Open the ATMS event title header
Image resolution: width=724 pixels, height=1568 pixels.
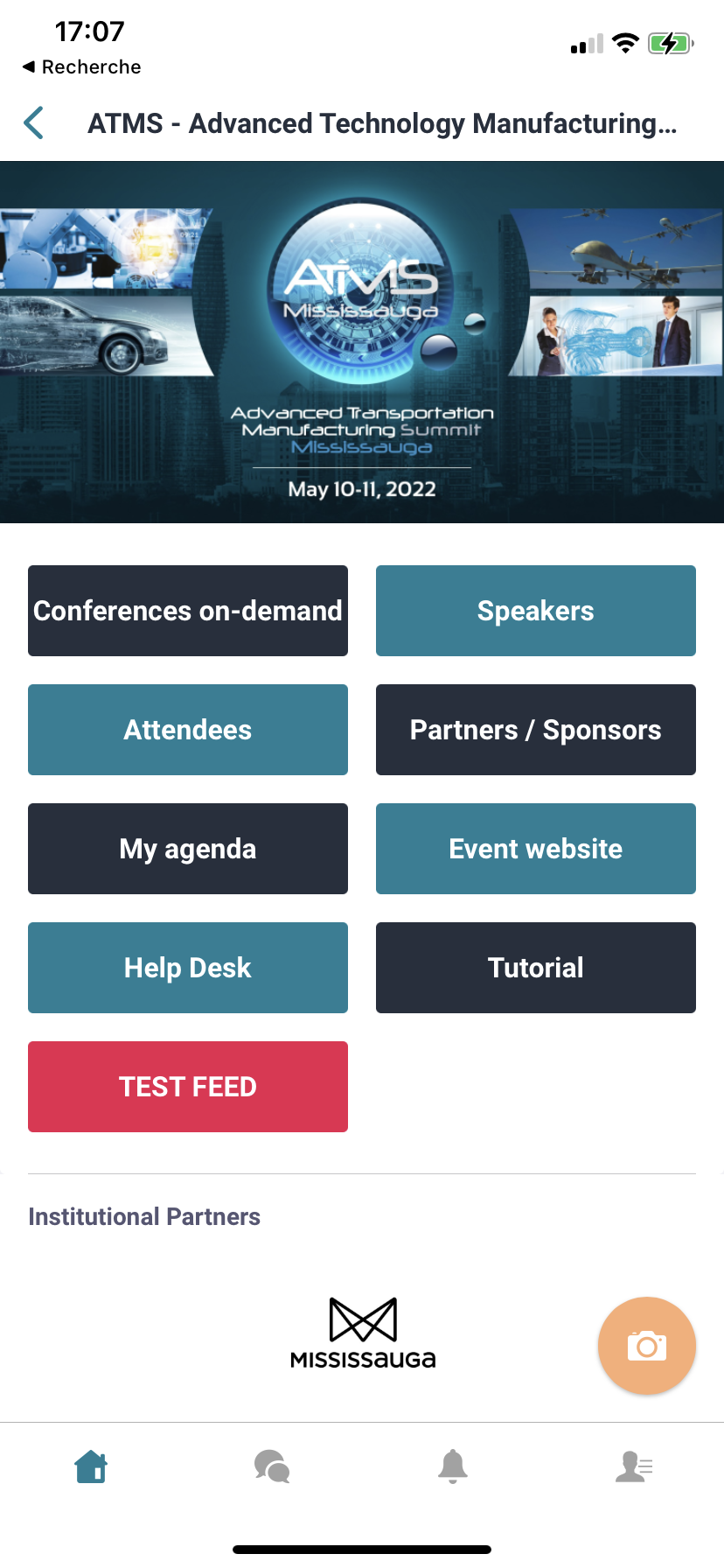[380, 123]
